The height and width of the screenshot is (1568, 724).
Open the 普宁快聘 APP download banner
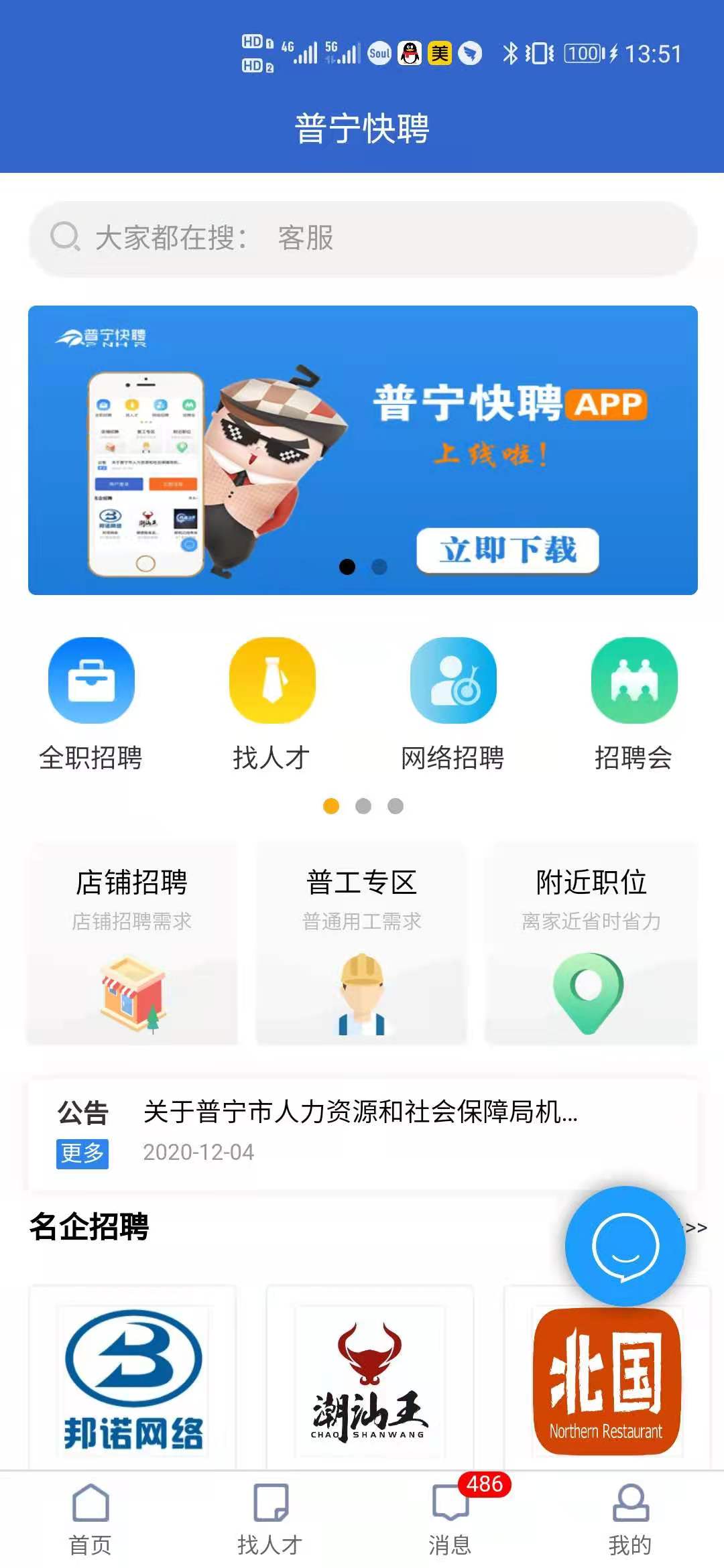pyautogui.click(x=362, y=450)
